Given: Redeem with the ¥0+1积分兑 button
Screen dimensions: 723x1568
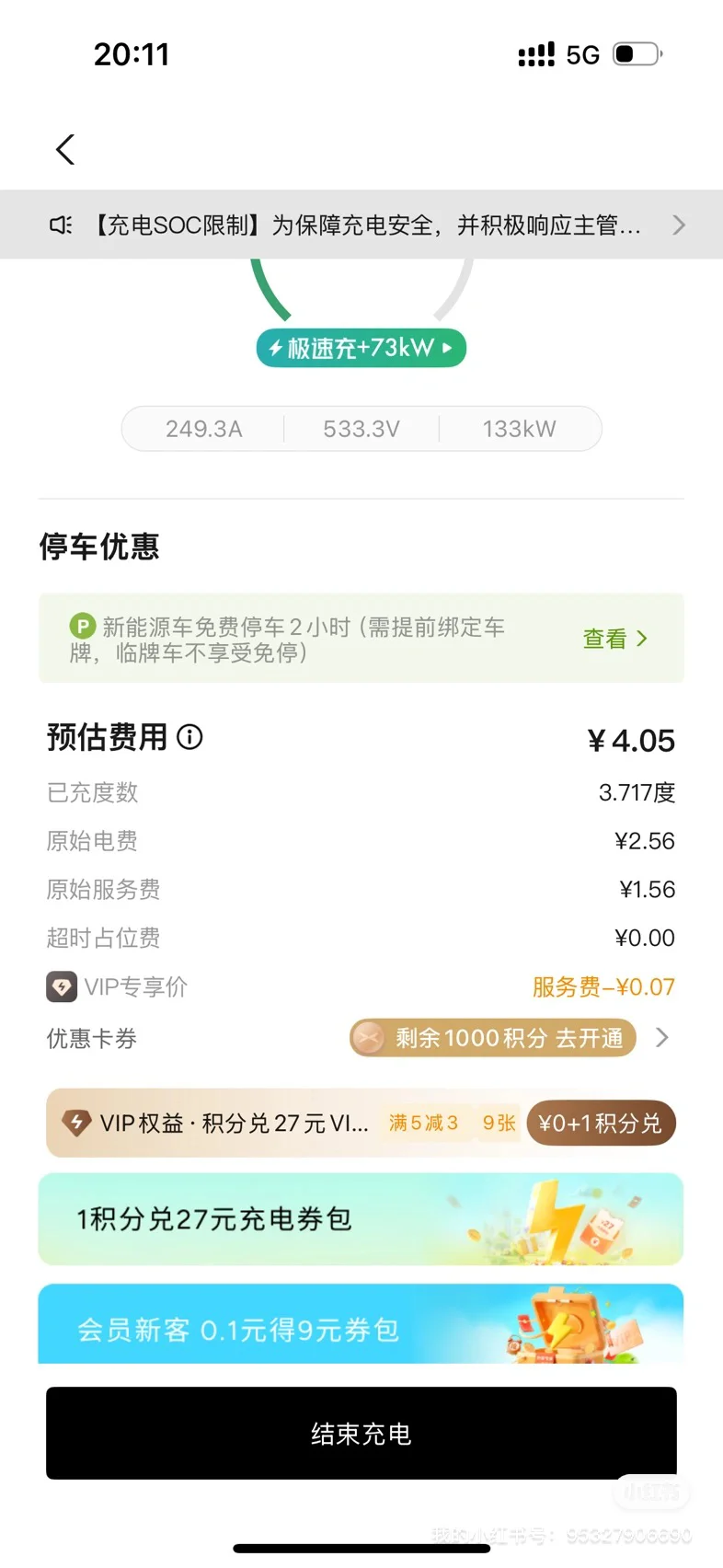Looking at the screenshot, I should point(601,1123).
